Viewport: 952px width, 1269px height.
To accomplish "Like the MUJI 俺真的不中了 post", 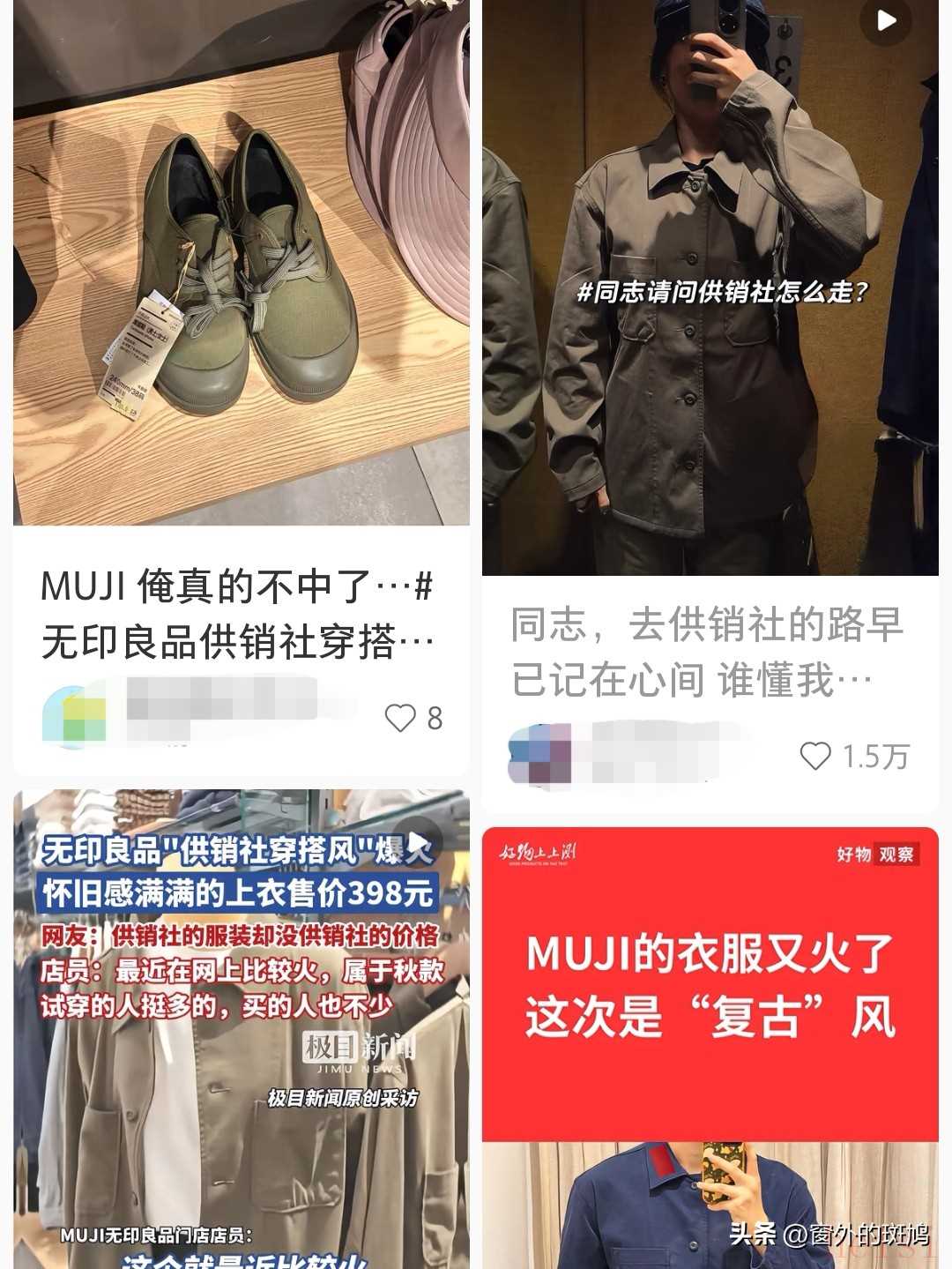I will coord(400,718).
